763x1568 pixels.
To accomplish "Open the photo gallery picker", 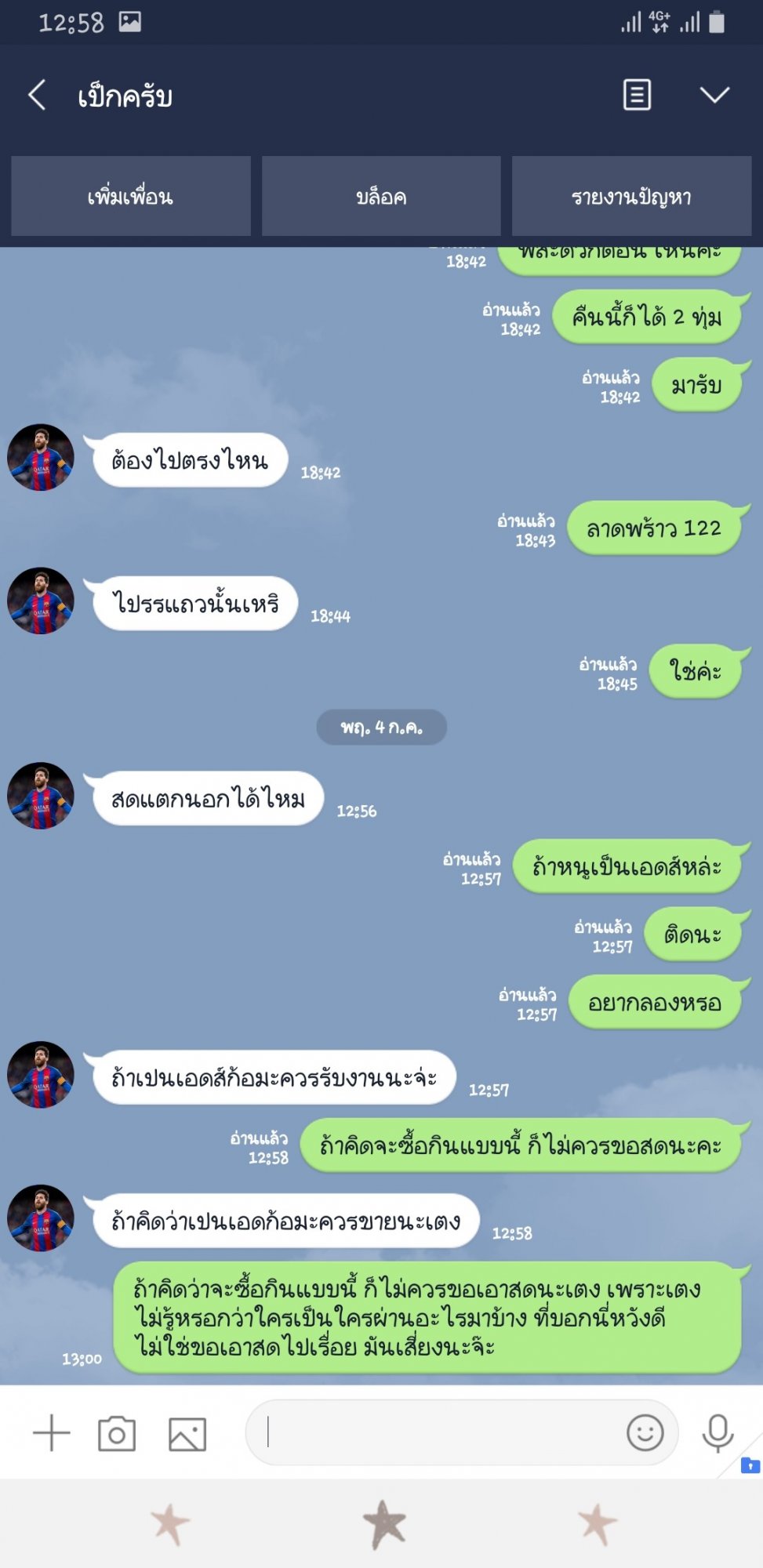I will (187, 1434).
